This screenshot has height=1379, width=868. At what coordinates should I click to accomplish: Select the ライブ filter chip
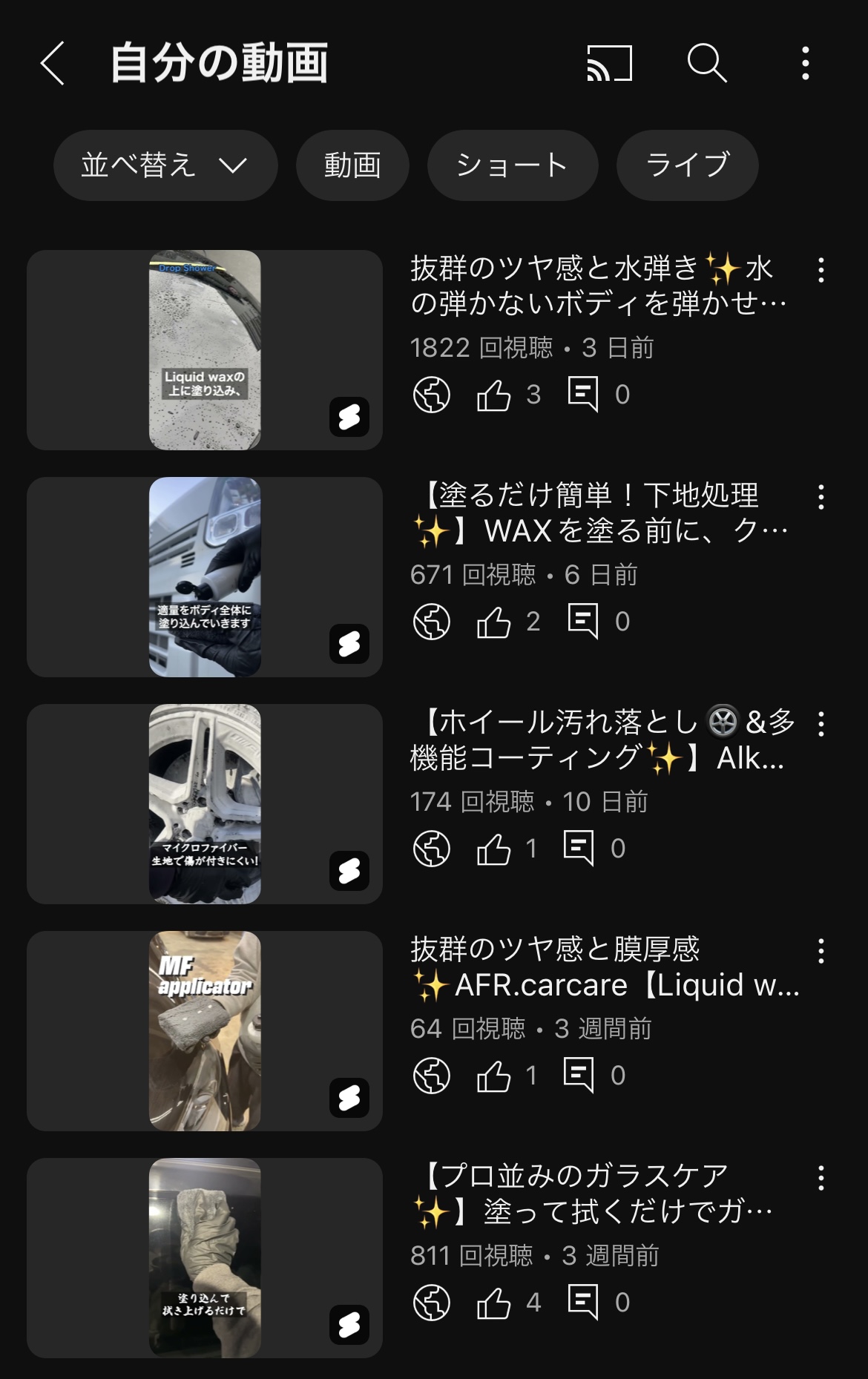tap(686, 165)
